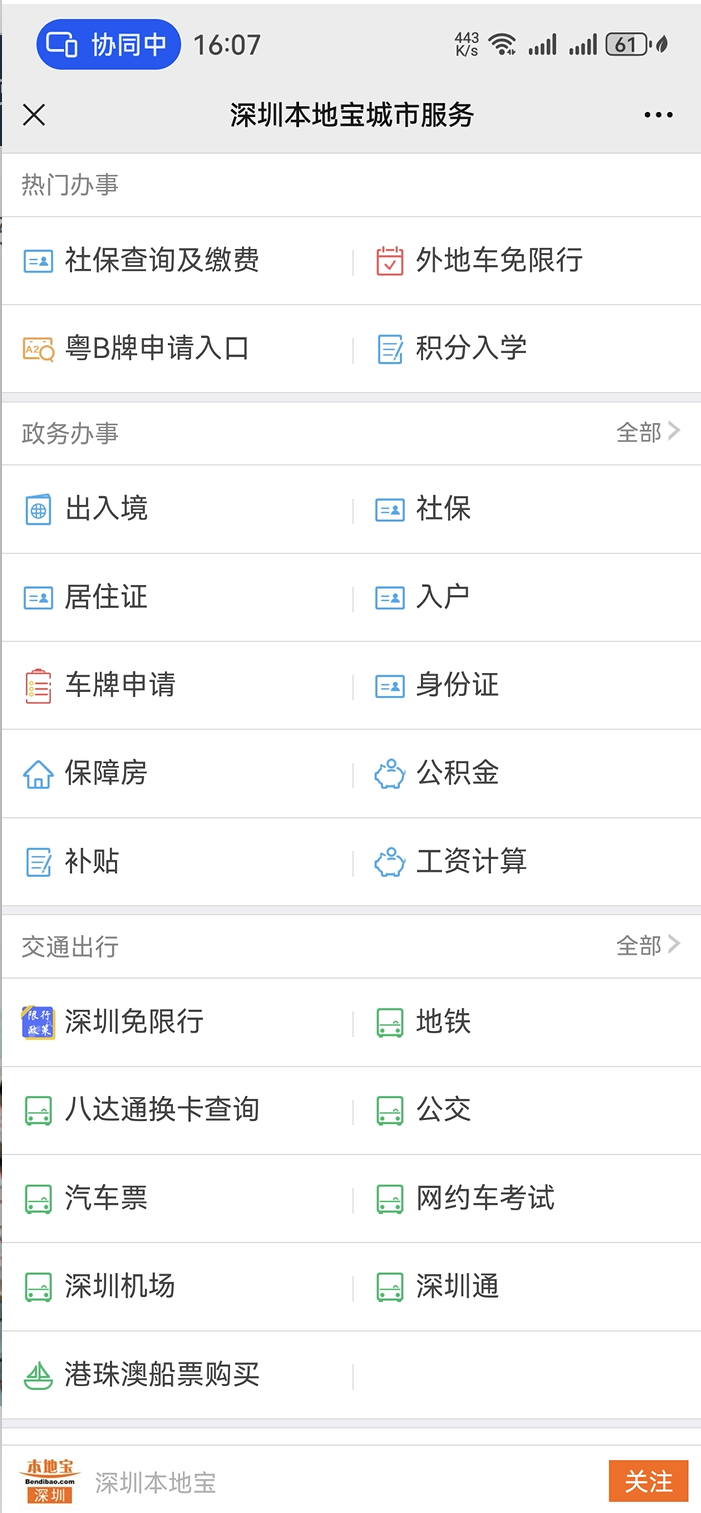Open 港珠澳船票购买
This screenshot has height=1513, width=701.
[x=177, y=1375]
